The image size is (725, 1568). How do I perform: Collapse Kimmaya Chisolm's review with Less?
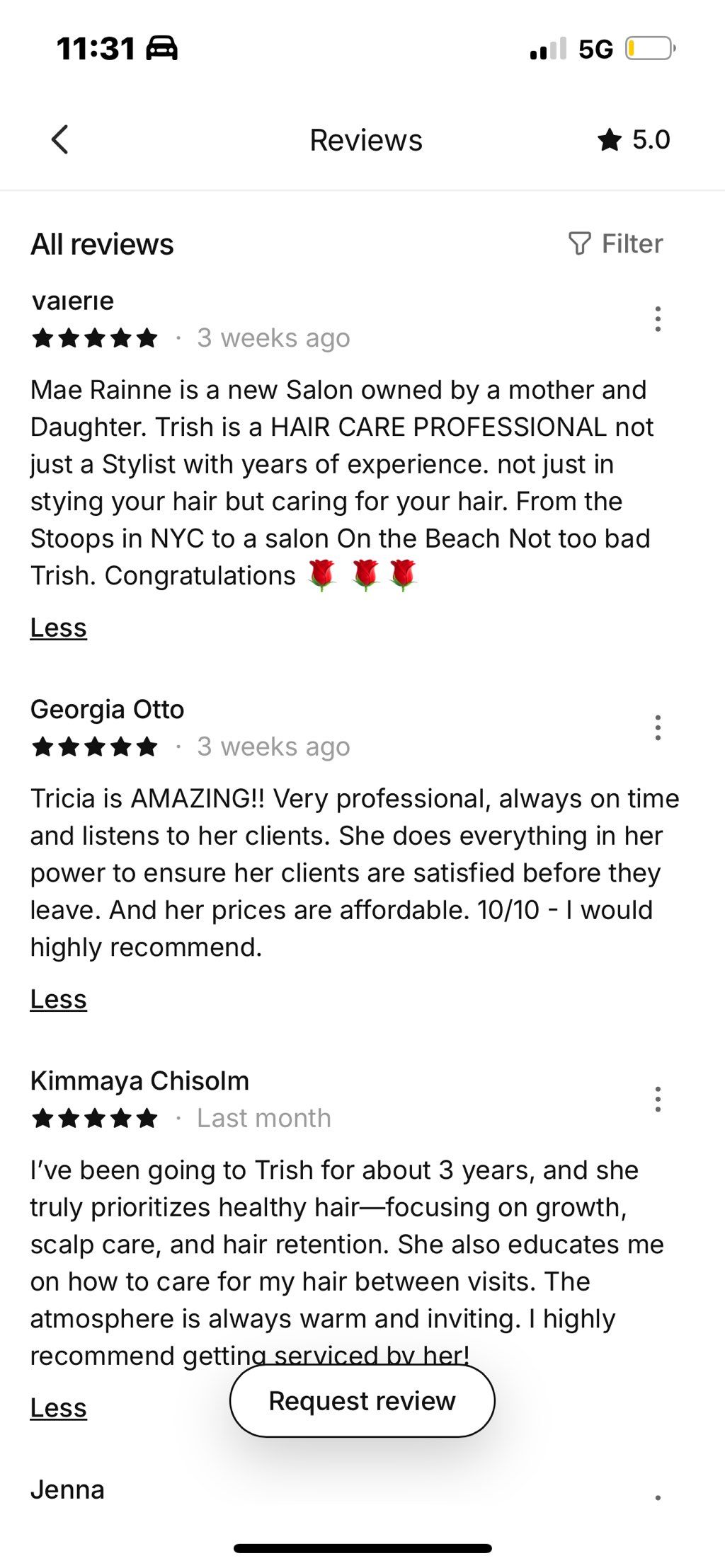pyautogui.click(x=59, y=1408)
